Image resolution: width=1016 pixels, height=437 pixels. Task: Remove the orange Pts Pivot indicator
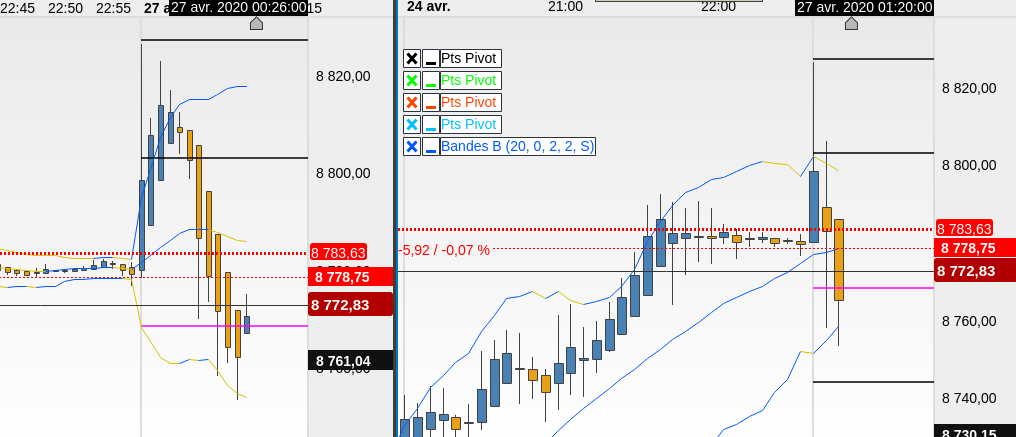click(412, 102)
